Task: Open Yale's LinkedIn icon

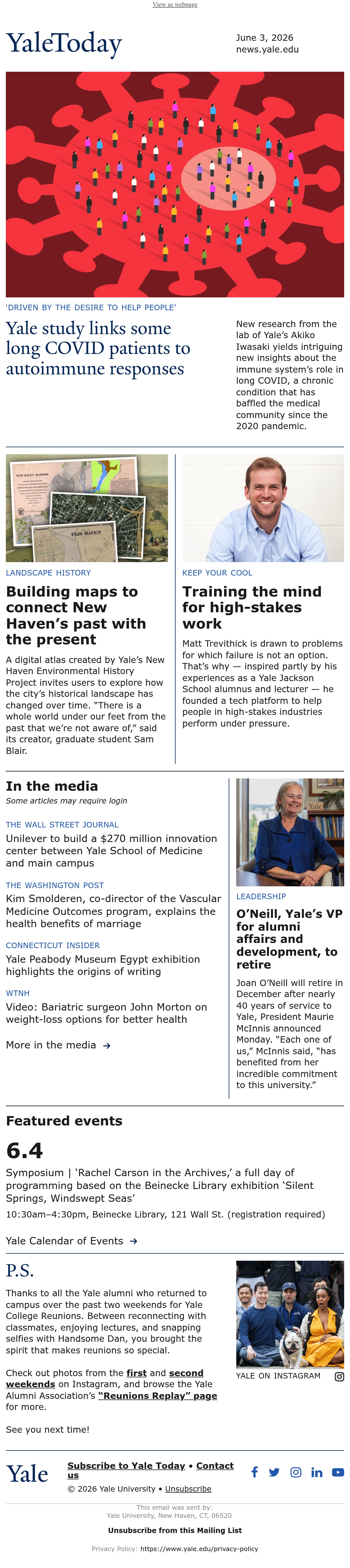Action: click(x=316, y=1472)
